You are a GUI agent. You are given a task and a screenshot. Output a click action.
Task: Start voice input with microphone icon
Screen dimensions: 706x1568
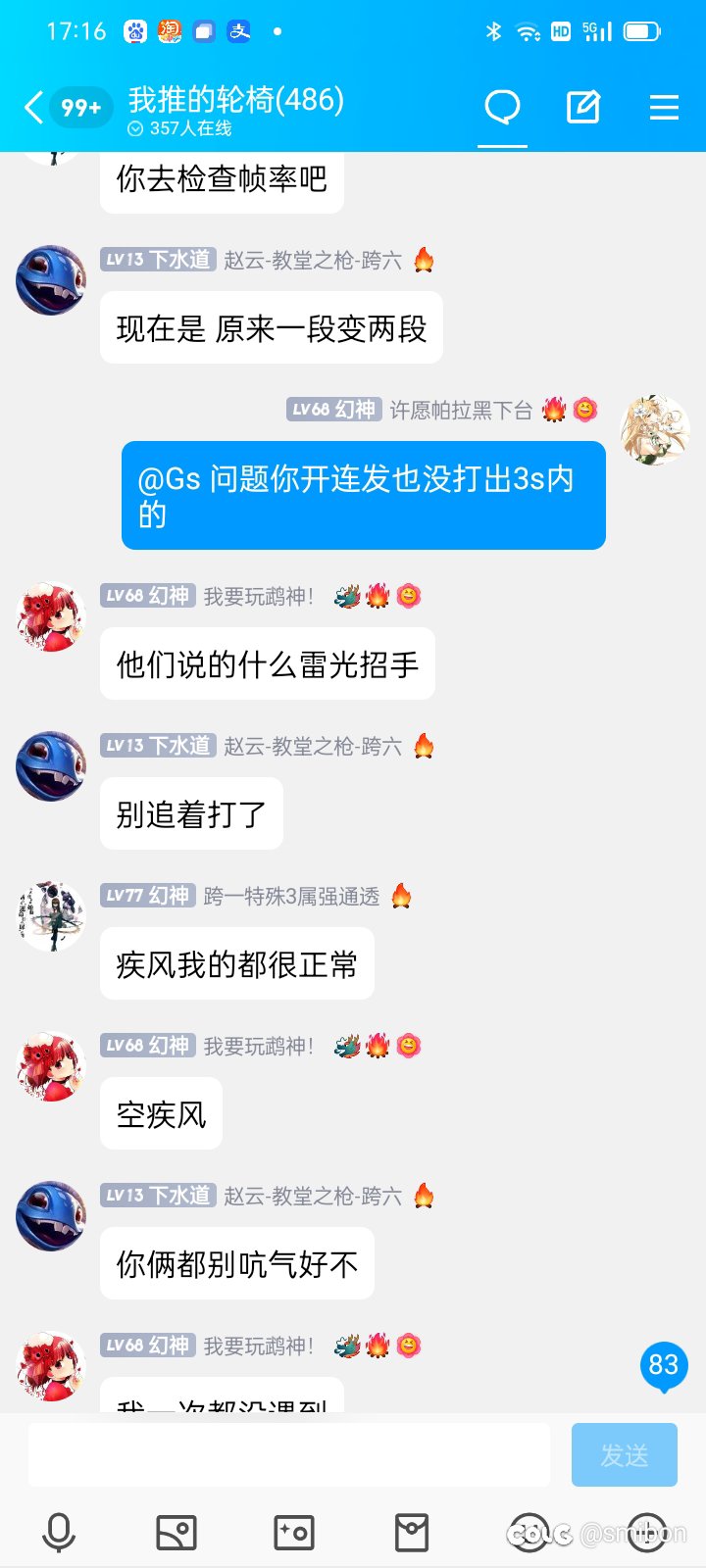click(59, 1533)
